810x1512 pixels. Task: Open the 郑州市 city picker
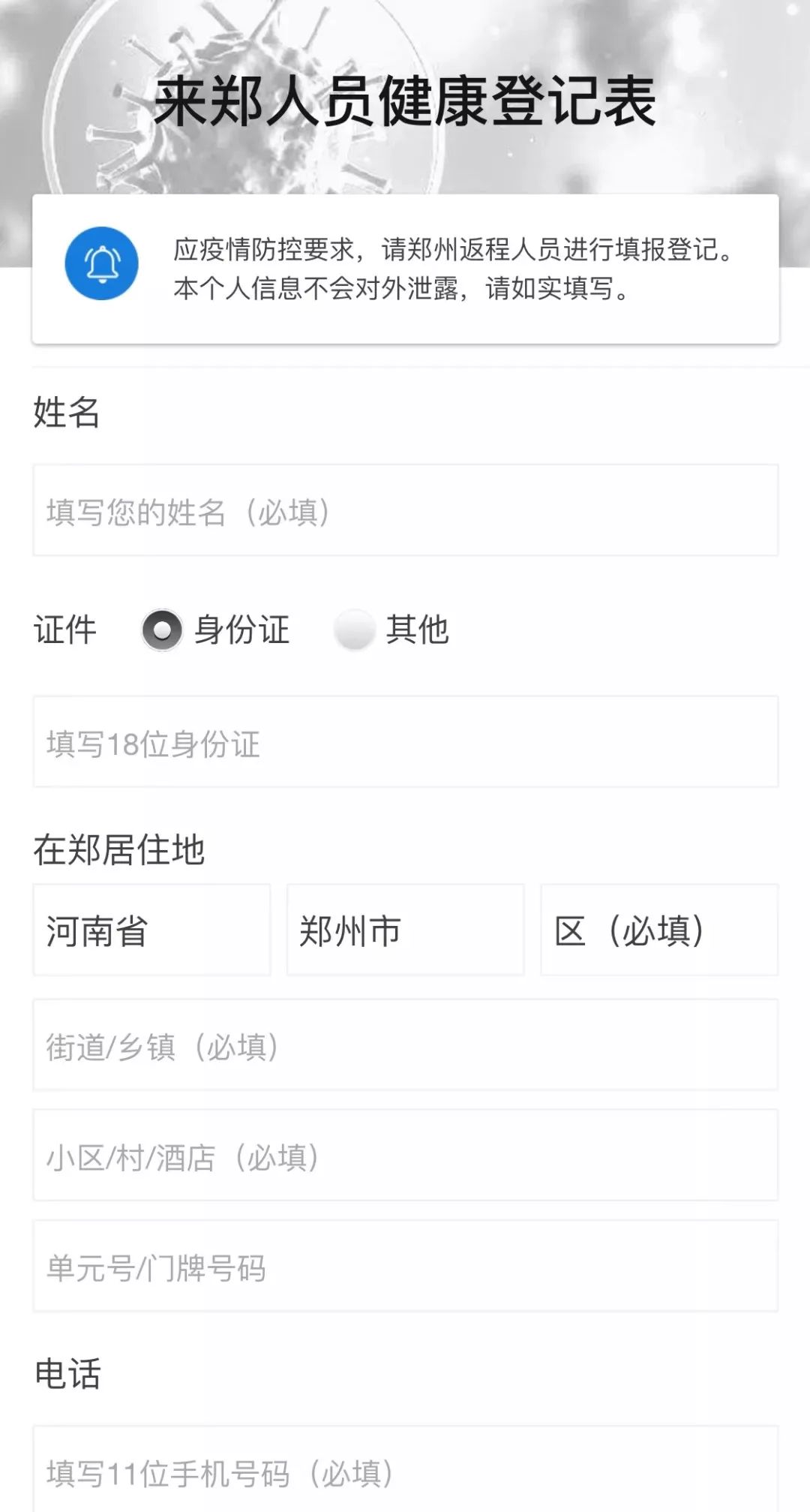(405, 930)
